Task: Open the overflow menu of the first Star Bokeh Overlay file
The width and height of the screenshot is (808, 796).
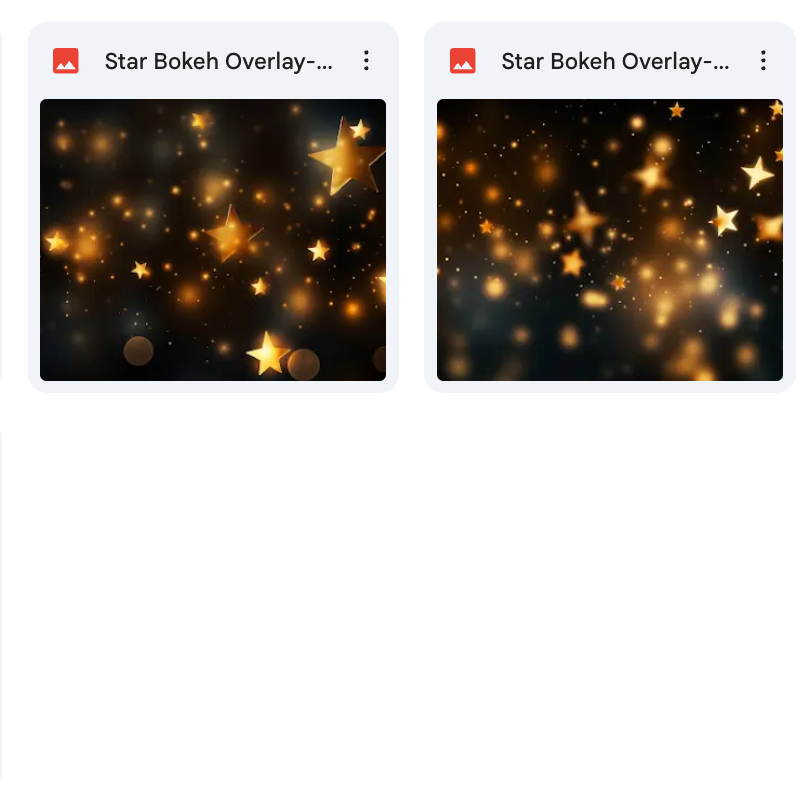Action: coord(366,61)
